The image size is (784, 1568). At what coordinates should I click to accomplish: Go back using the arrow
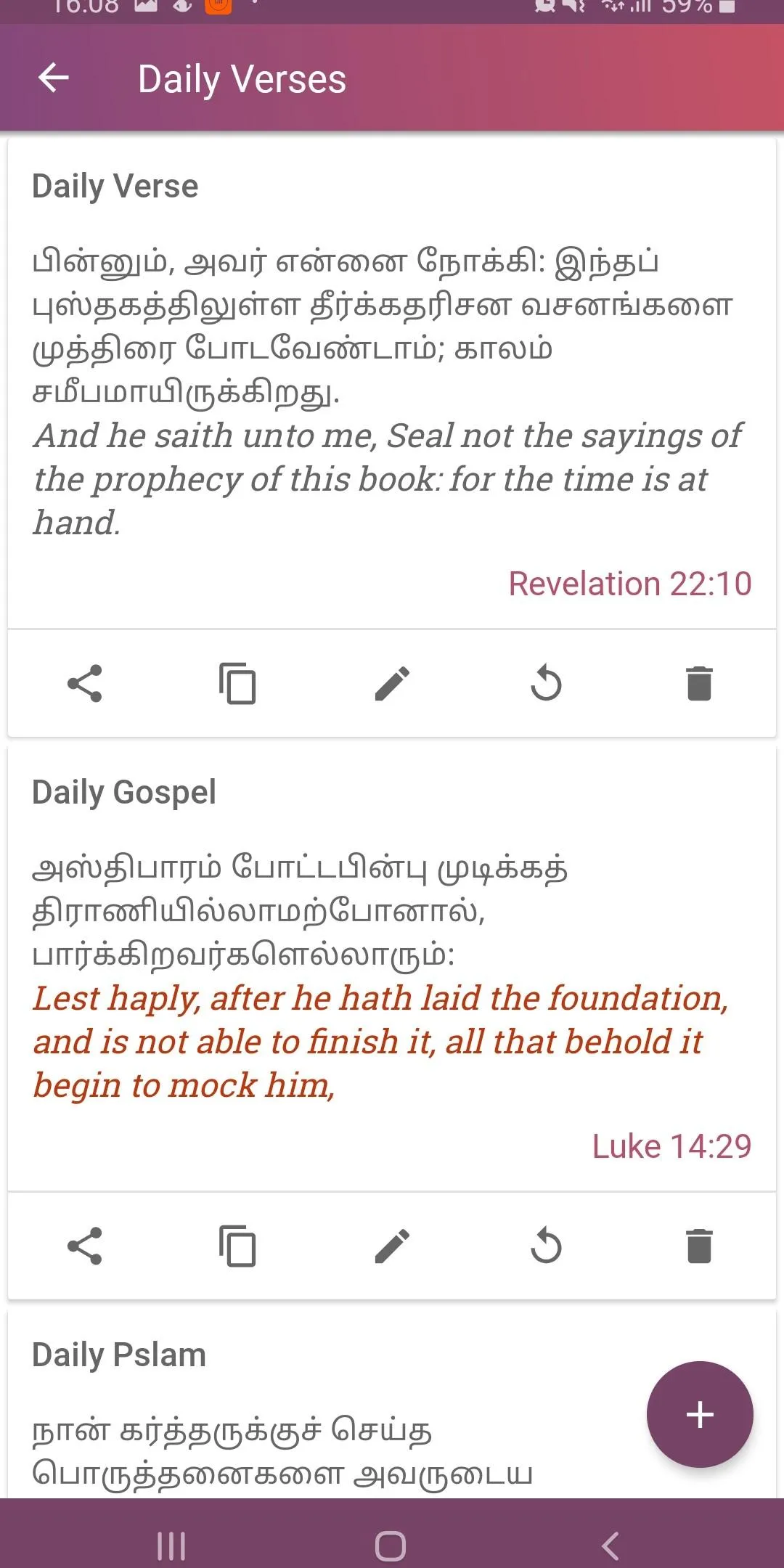[54, 78]
